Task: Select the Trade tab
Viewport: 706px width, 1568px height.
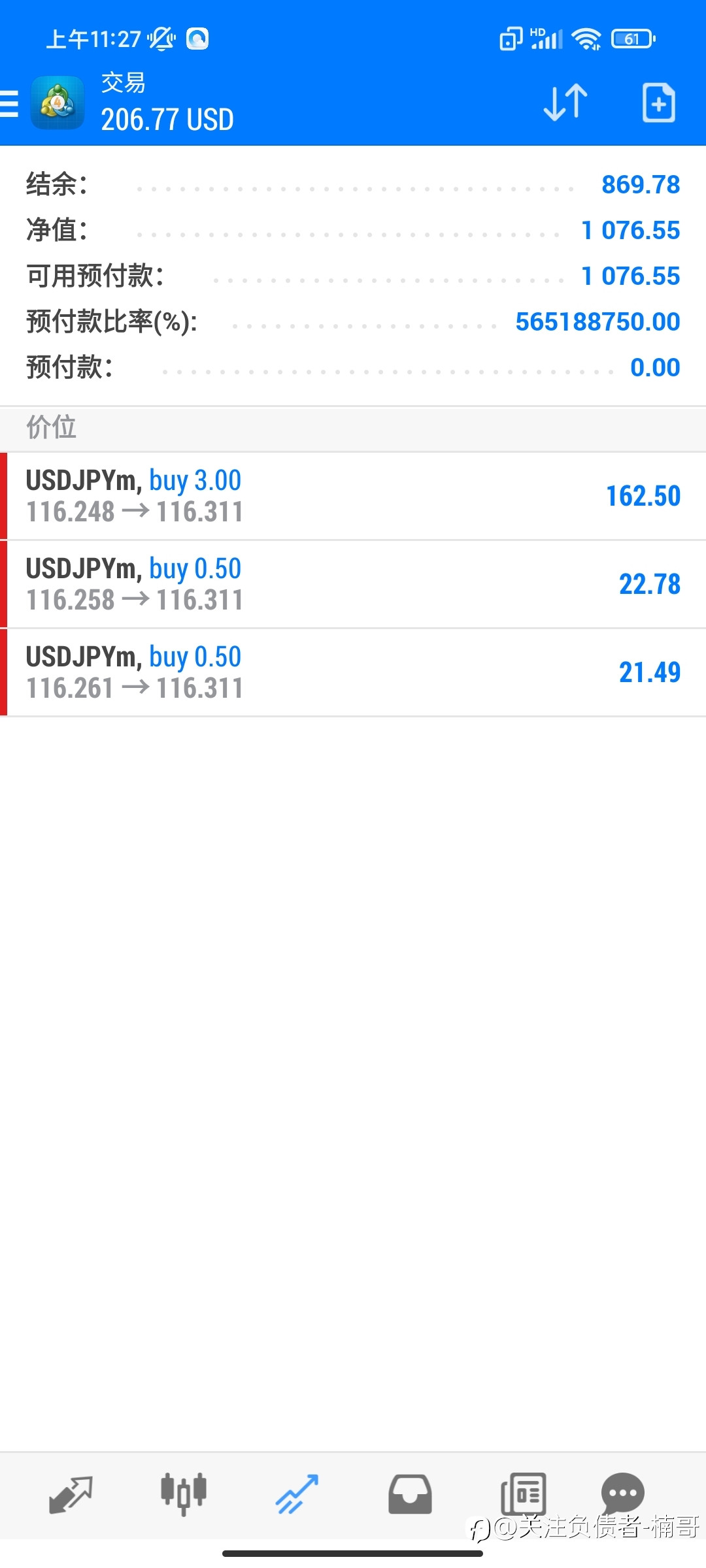Action: 297,1494
